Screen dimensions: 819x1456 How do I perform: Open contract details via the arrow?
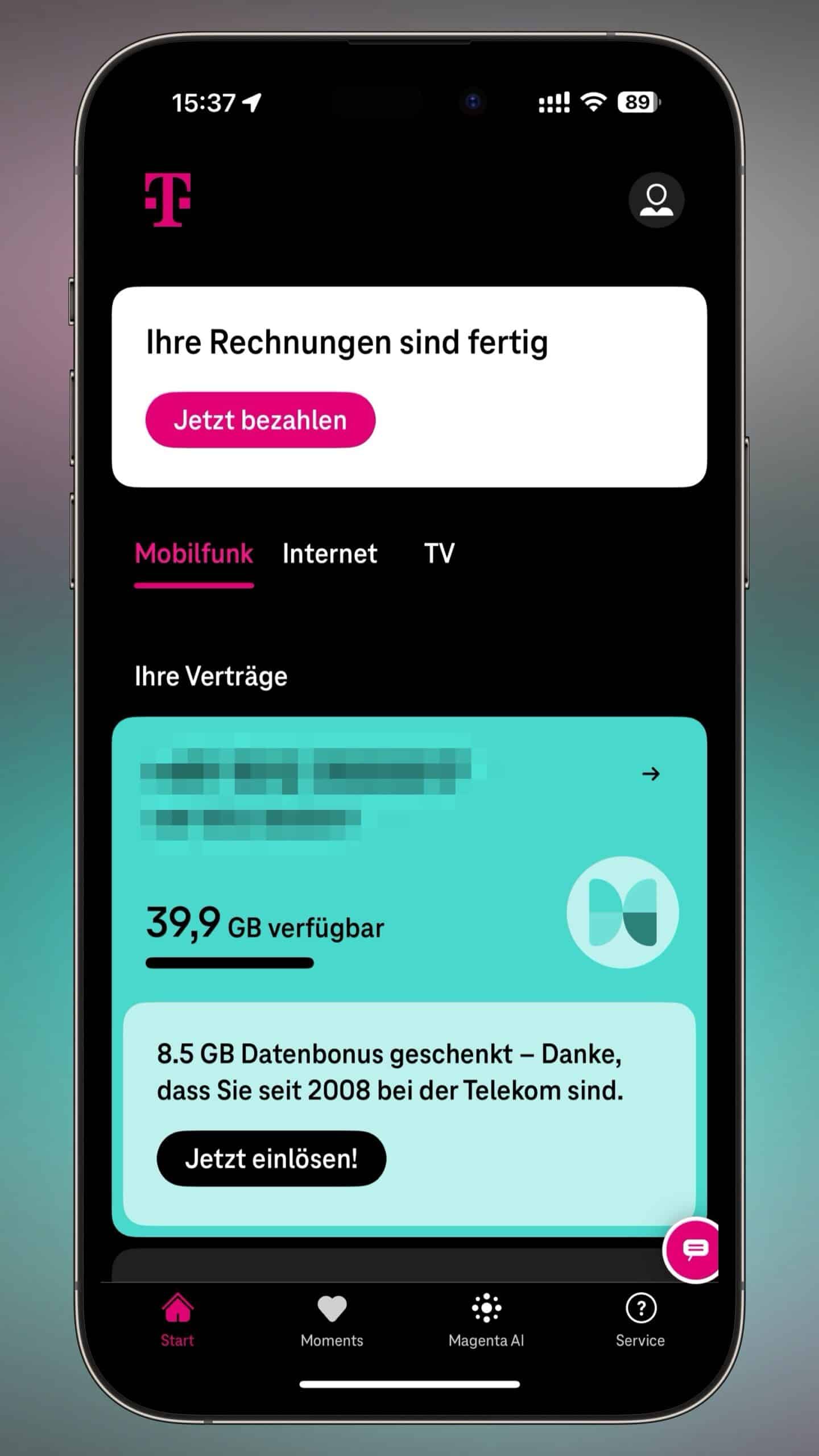coord(651,773)
